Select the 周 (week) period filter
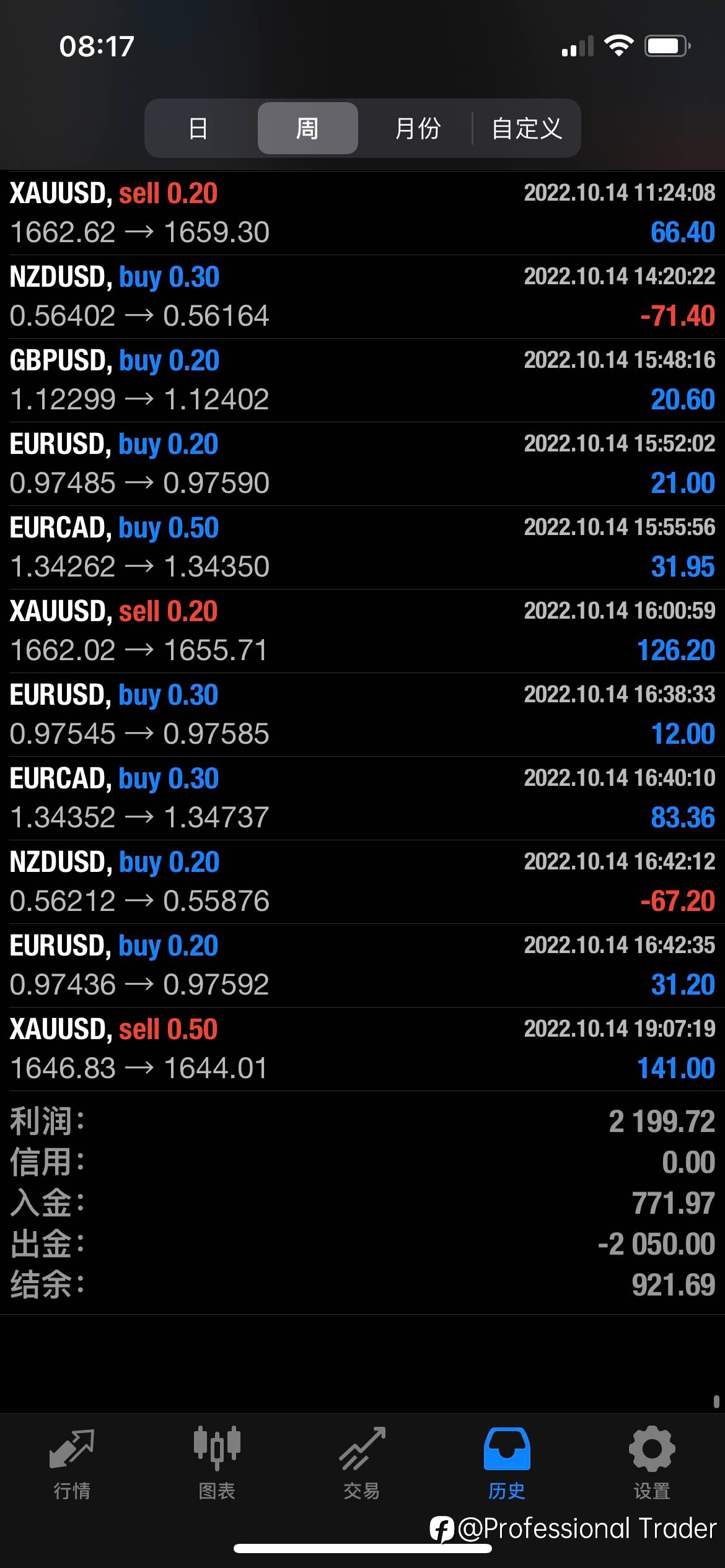 tap(307, 128)
